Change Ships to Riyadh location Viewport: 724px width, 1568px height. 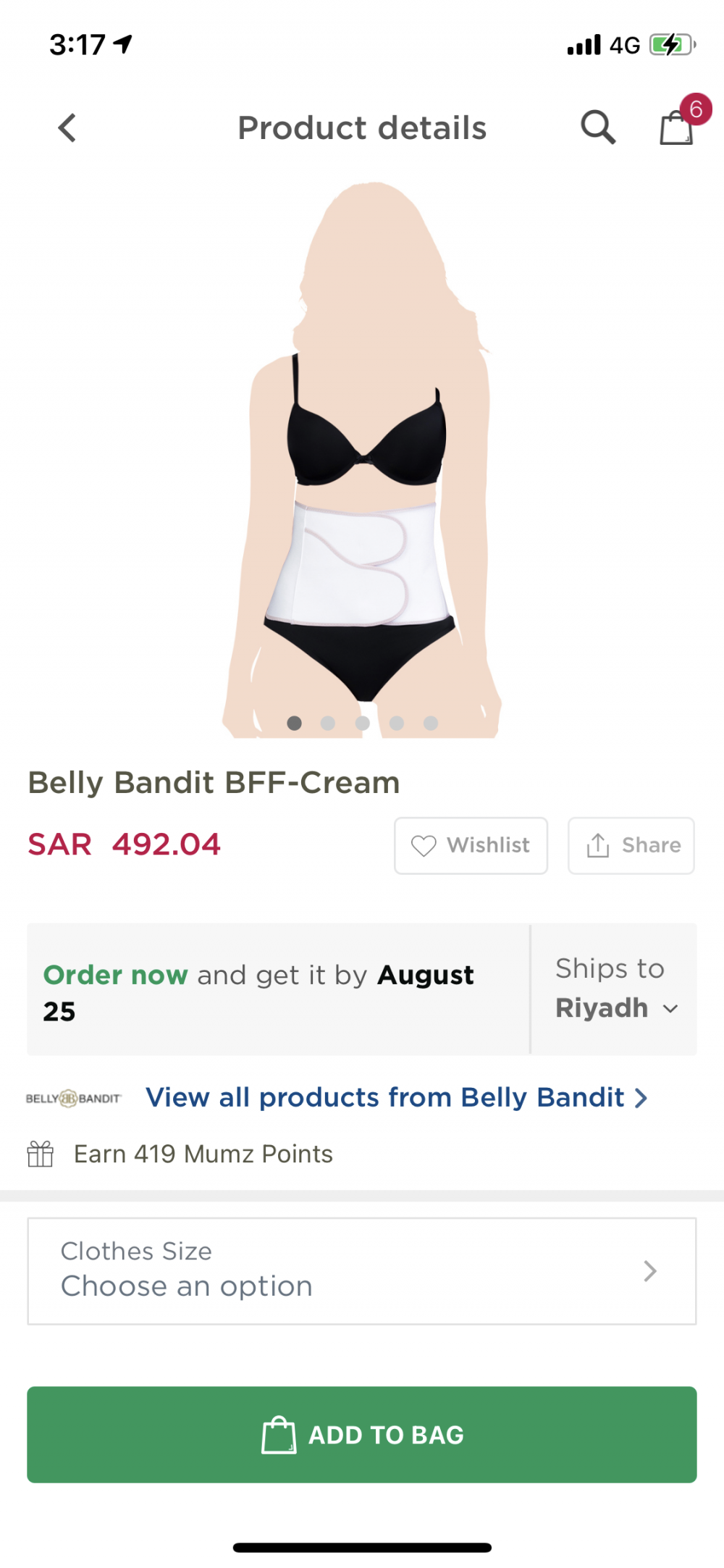click(x=615, y=1007)
